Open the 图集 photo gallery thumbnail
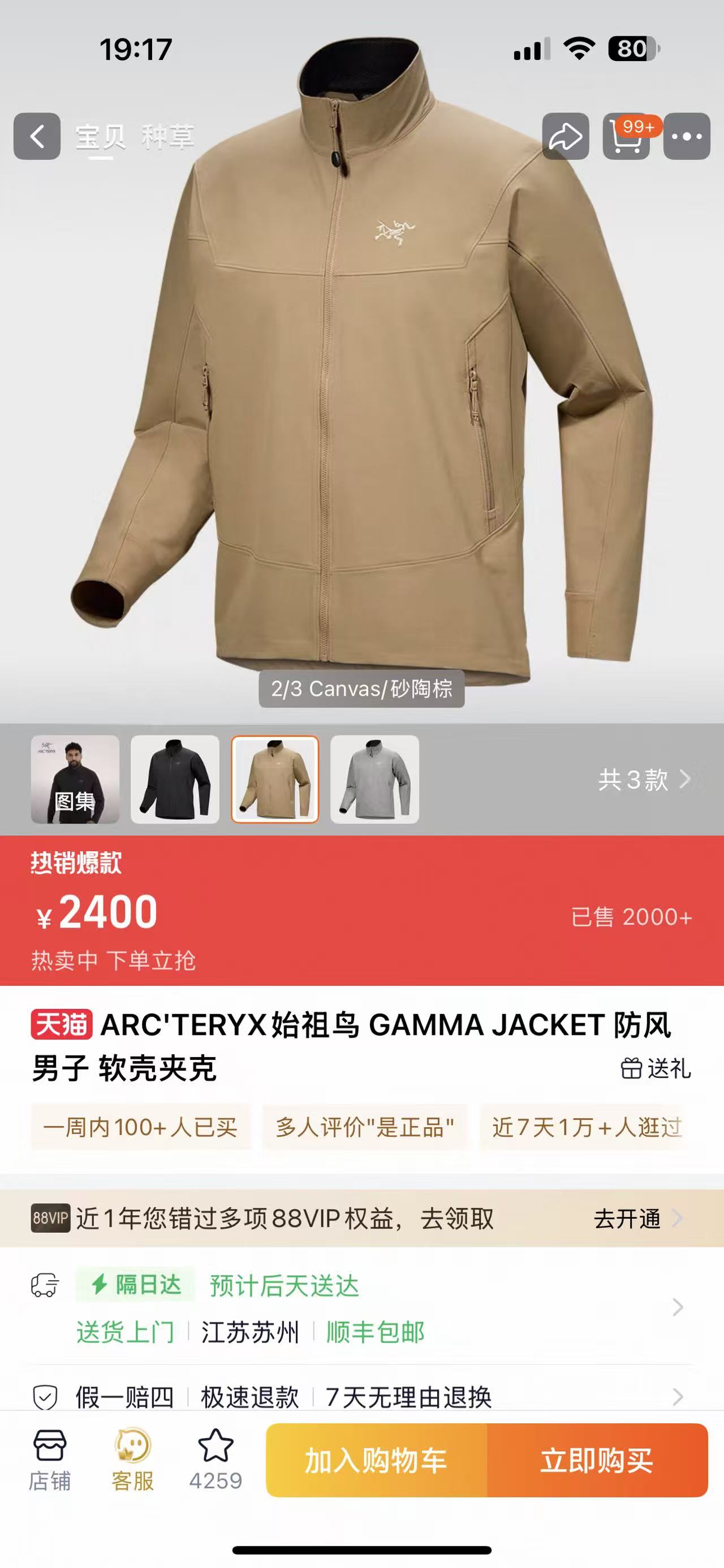 click(75, 779)
